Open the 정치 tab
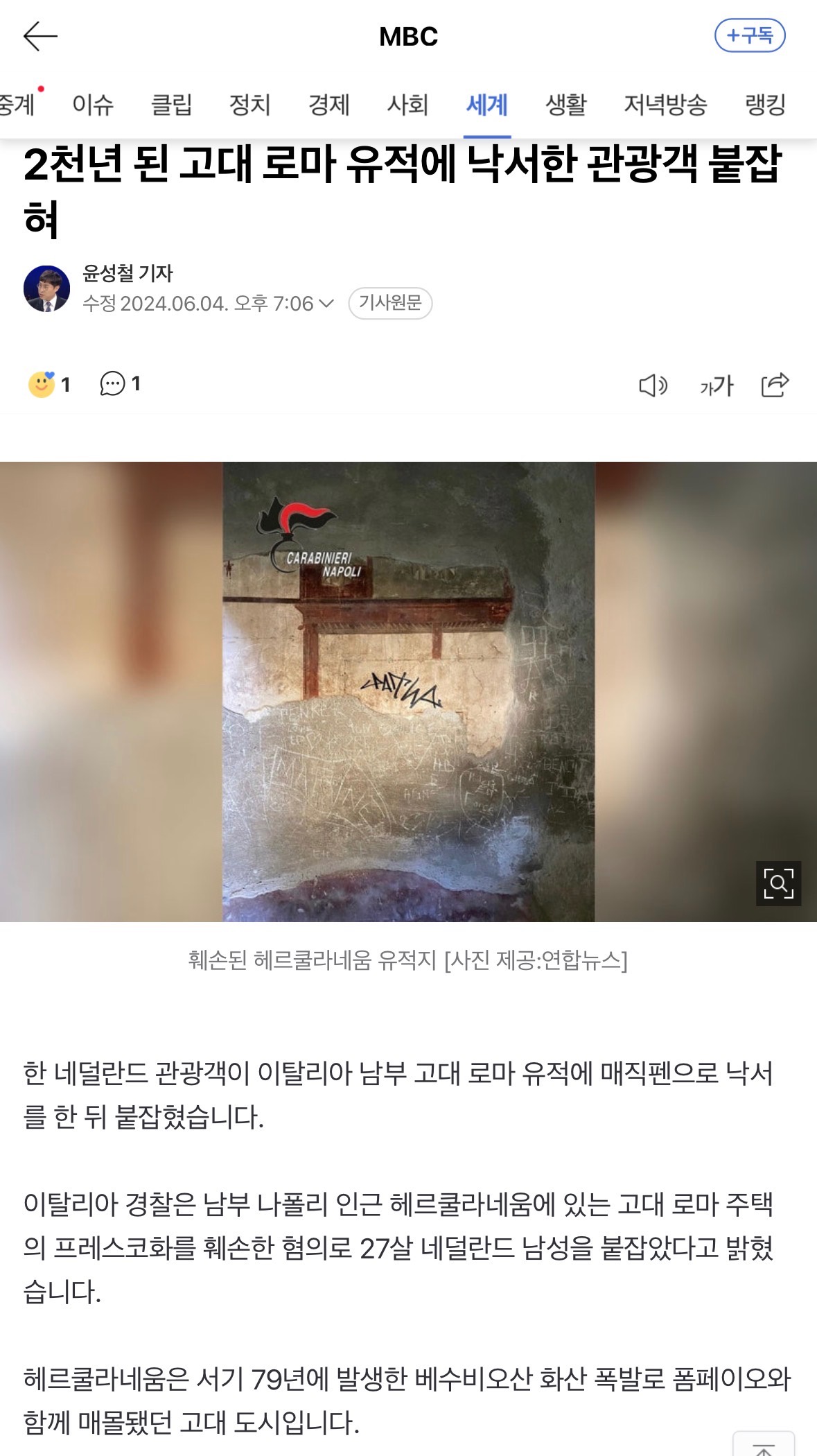 click(x=250, y=105)
